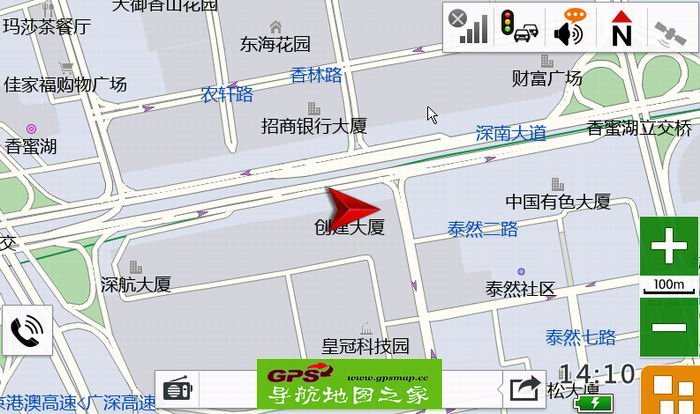Screen dimensions: 700x414
Task: Tap the signal strength icon
Action: 471,29
